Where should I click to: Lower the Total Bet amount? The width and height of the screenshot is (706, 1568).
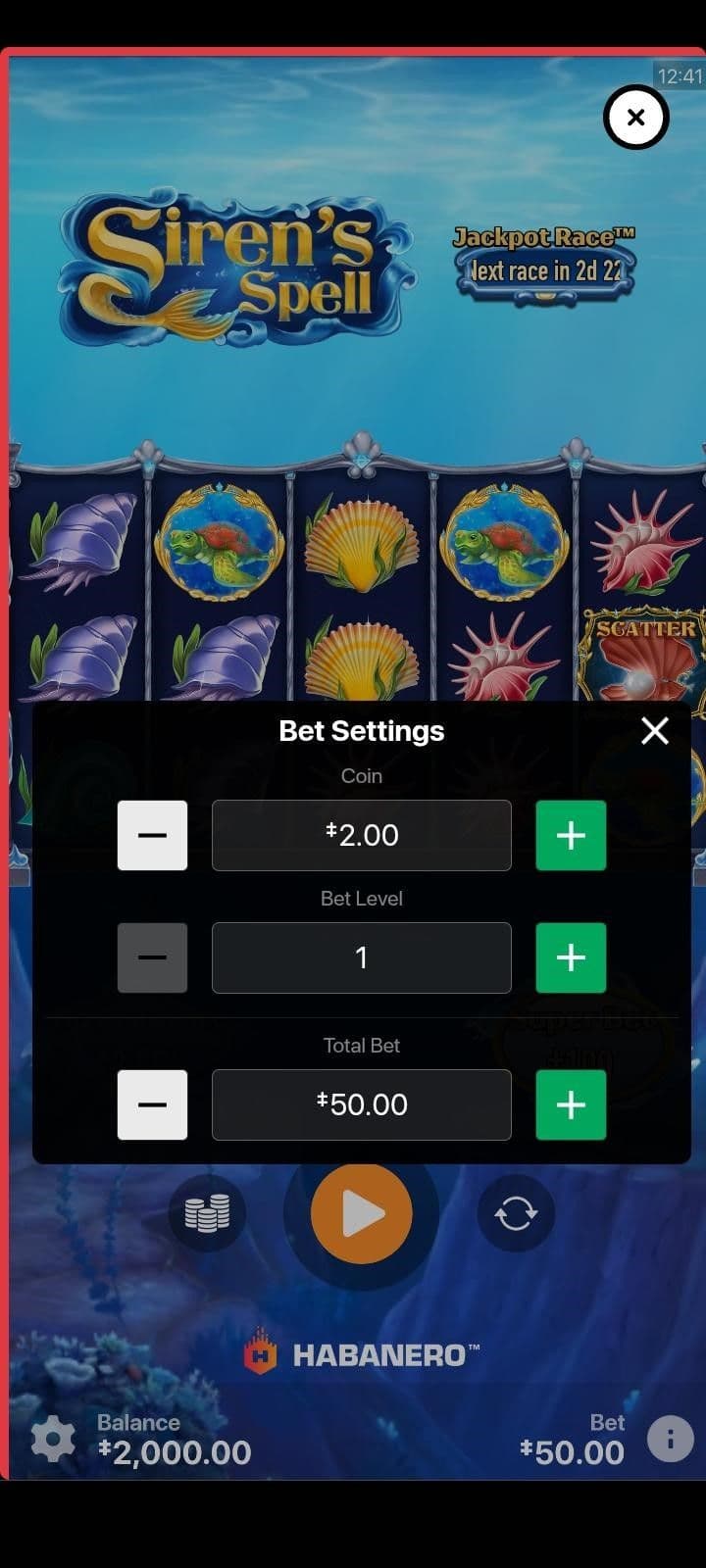[152, 1104]
